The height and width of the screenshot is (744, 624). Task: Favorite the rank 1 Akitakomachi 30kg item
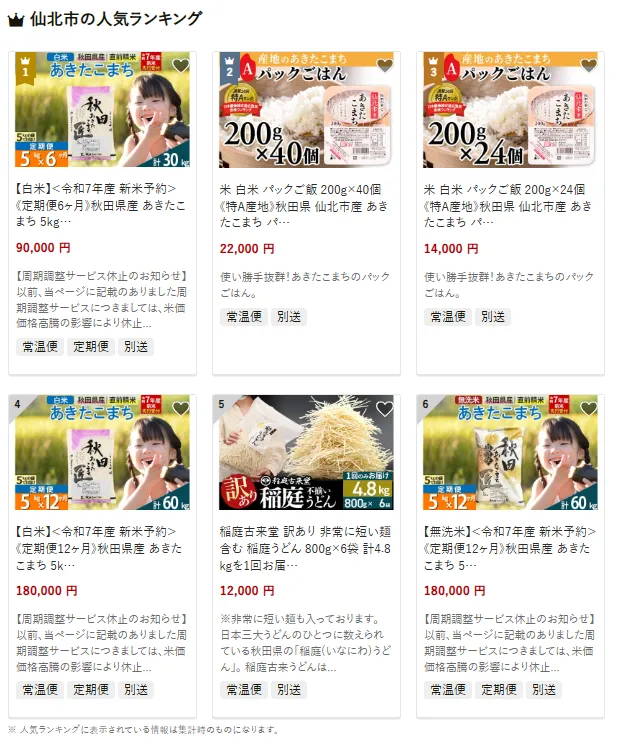[x=180, y=66]
